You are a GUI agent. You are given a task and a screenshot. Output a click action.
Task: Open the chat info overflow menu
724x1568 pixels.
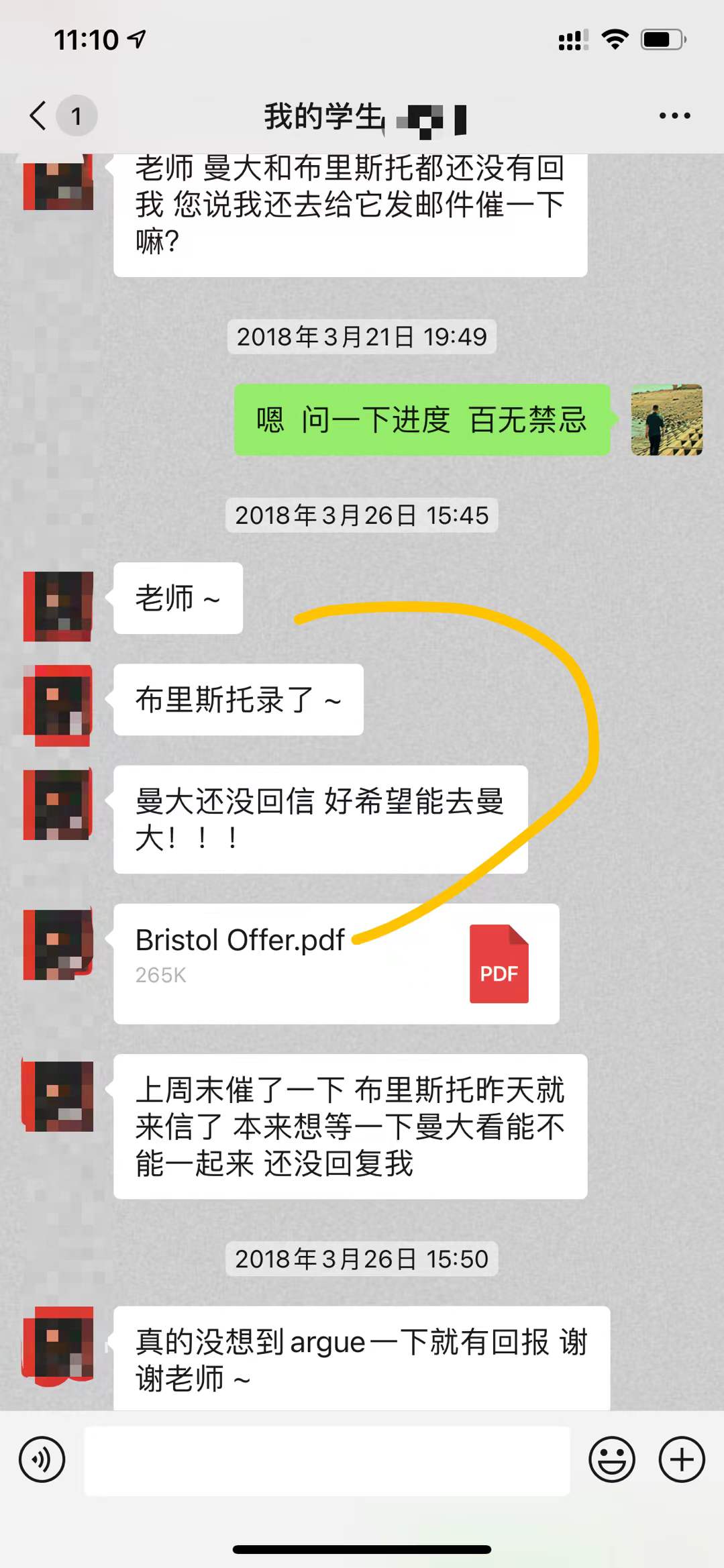coord(674,116)
